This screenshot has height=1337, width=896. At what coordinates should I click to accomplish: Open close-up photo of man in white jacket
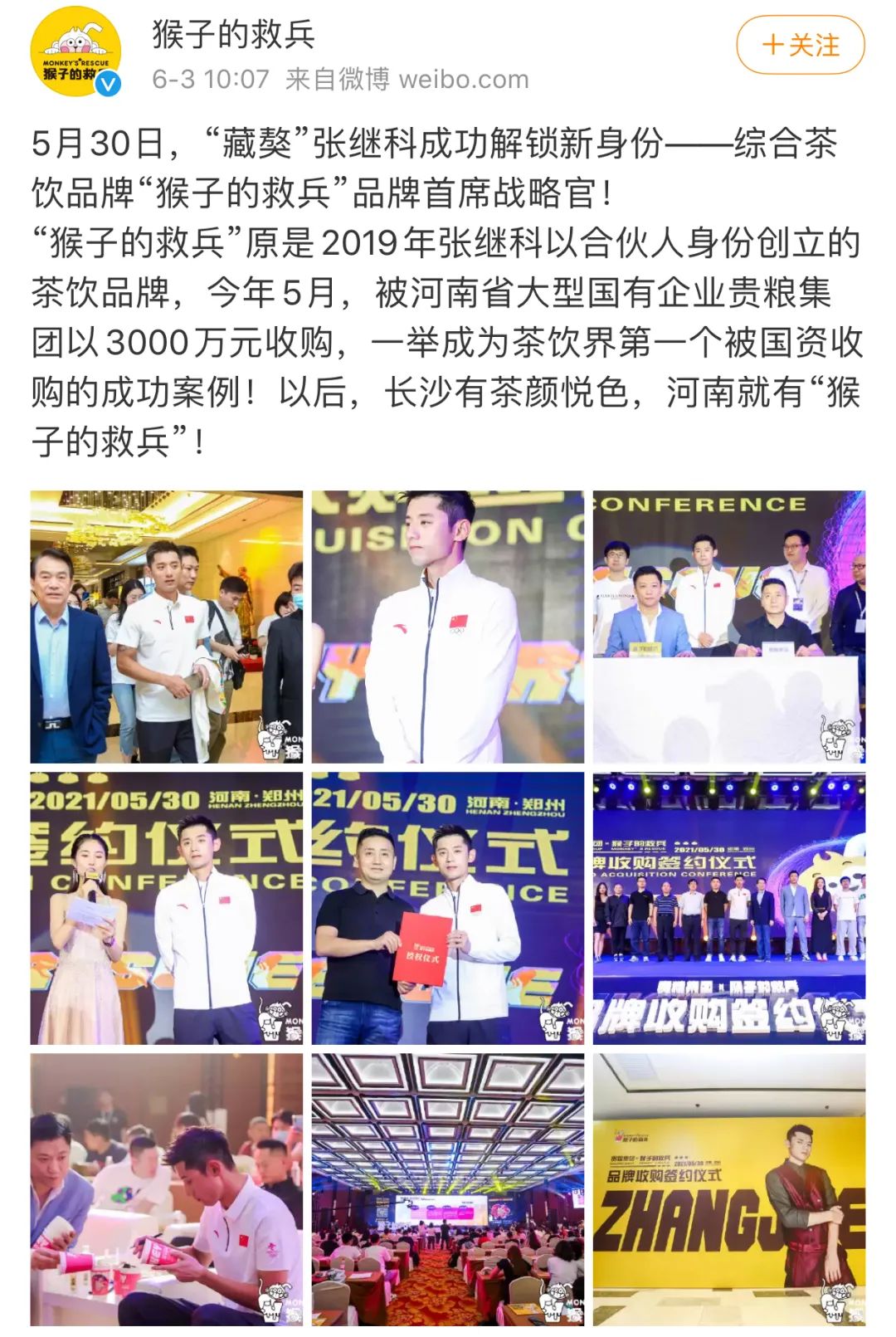pyautogui.click(x=447, y=627)
